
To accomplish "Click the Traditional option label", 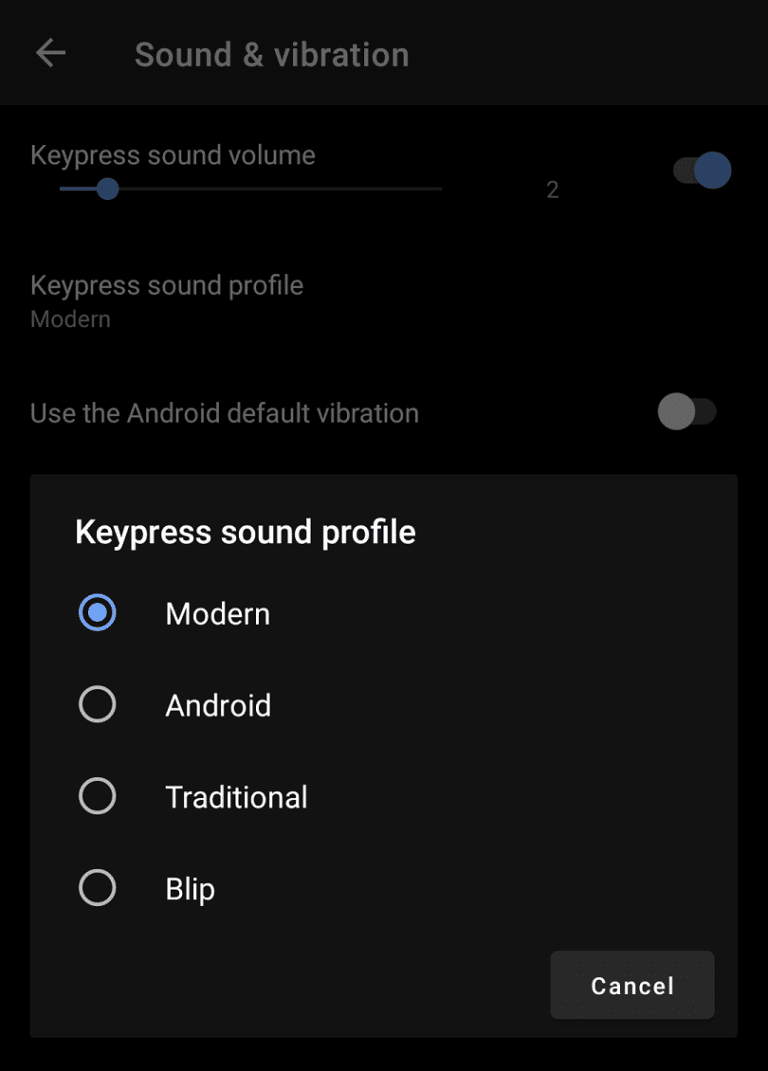I will 236,796.
